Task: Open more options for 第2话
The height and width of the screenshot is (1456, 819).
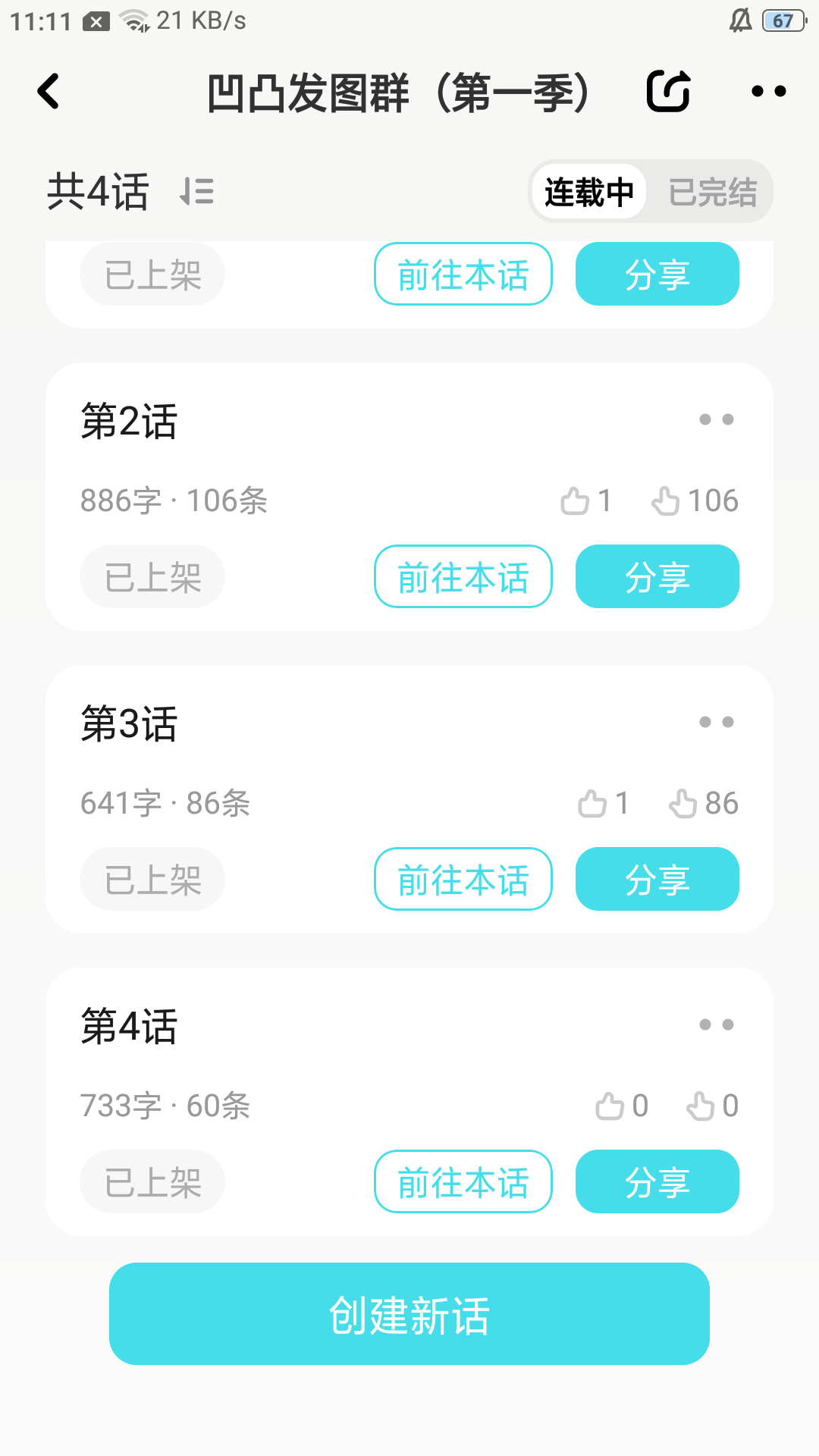Action: pyautogui.click(x=716, y=419)
